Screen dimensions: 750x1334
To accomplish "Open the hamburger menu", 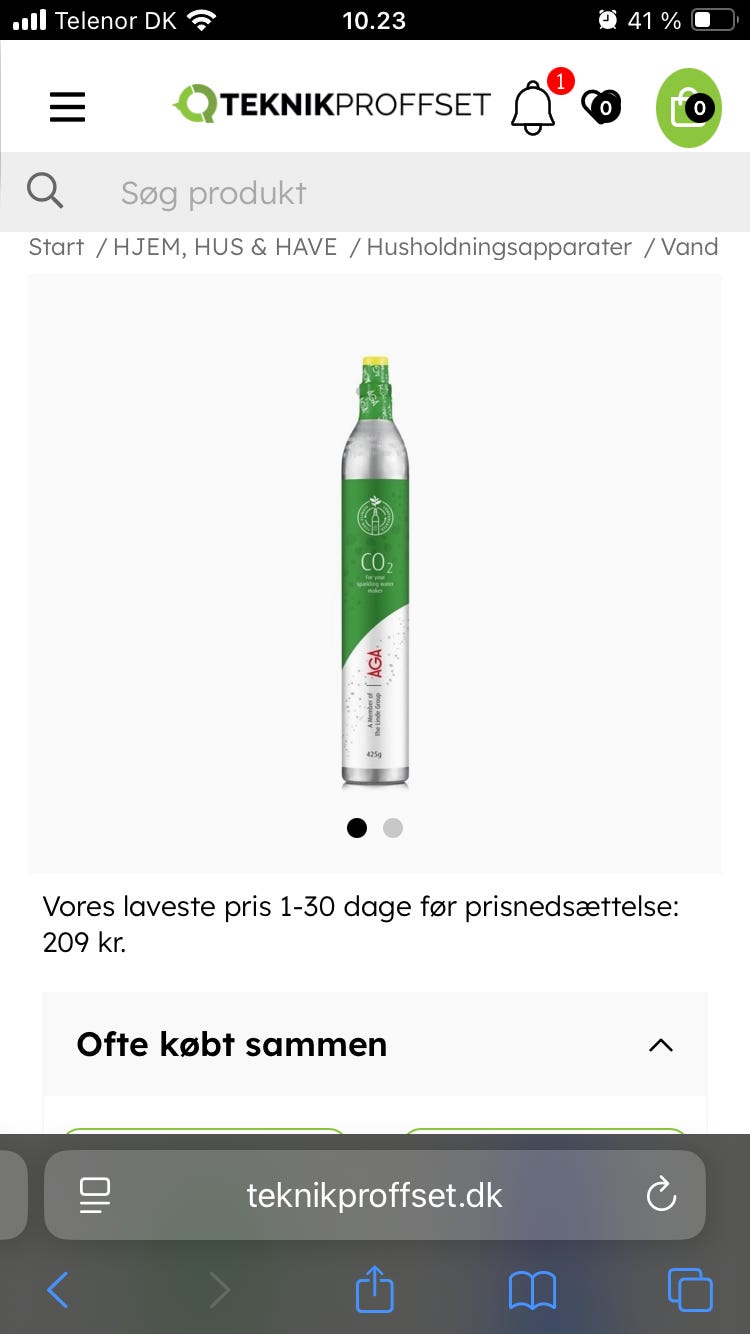I will click(x=67, y=106).
